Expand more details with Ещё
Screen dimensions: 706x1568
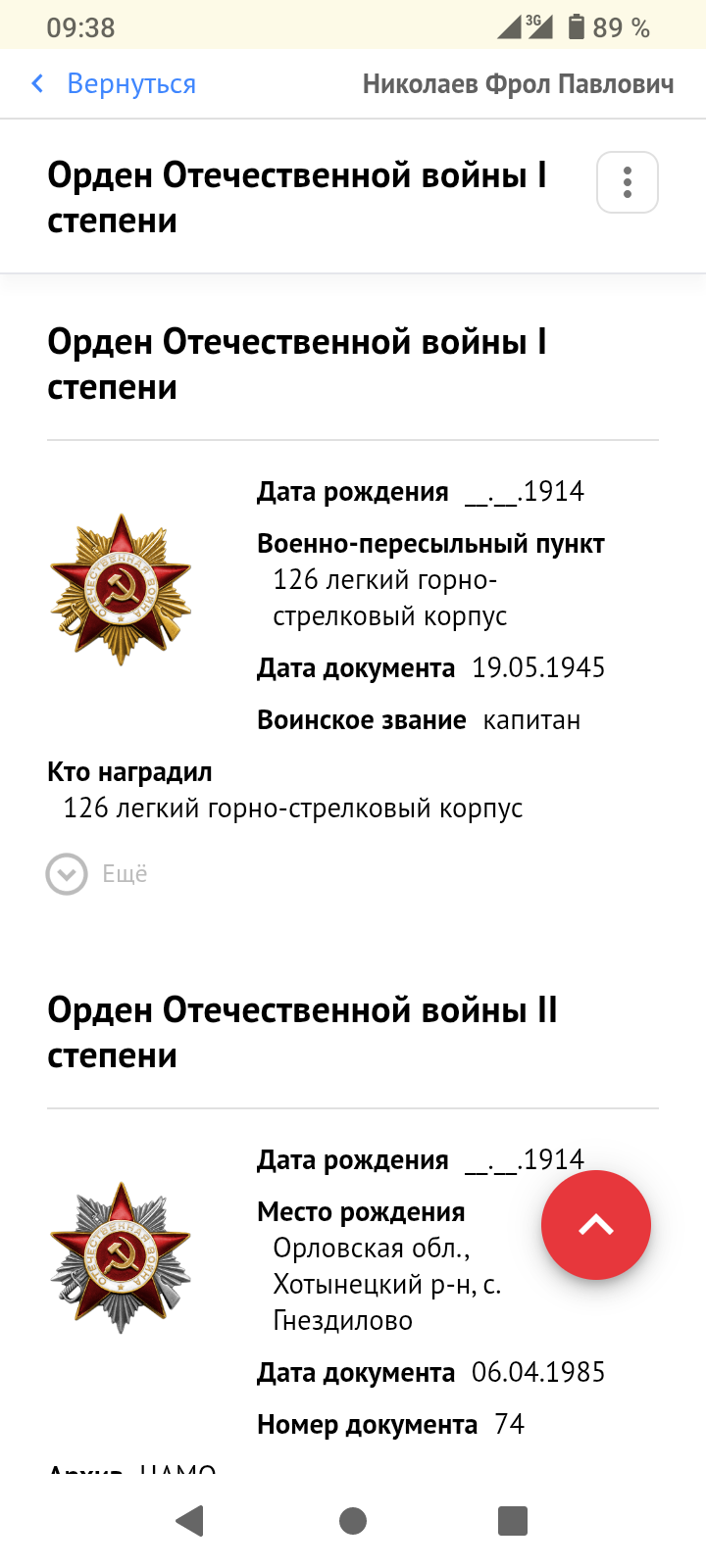(97, 874)
